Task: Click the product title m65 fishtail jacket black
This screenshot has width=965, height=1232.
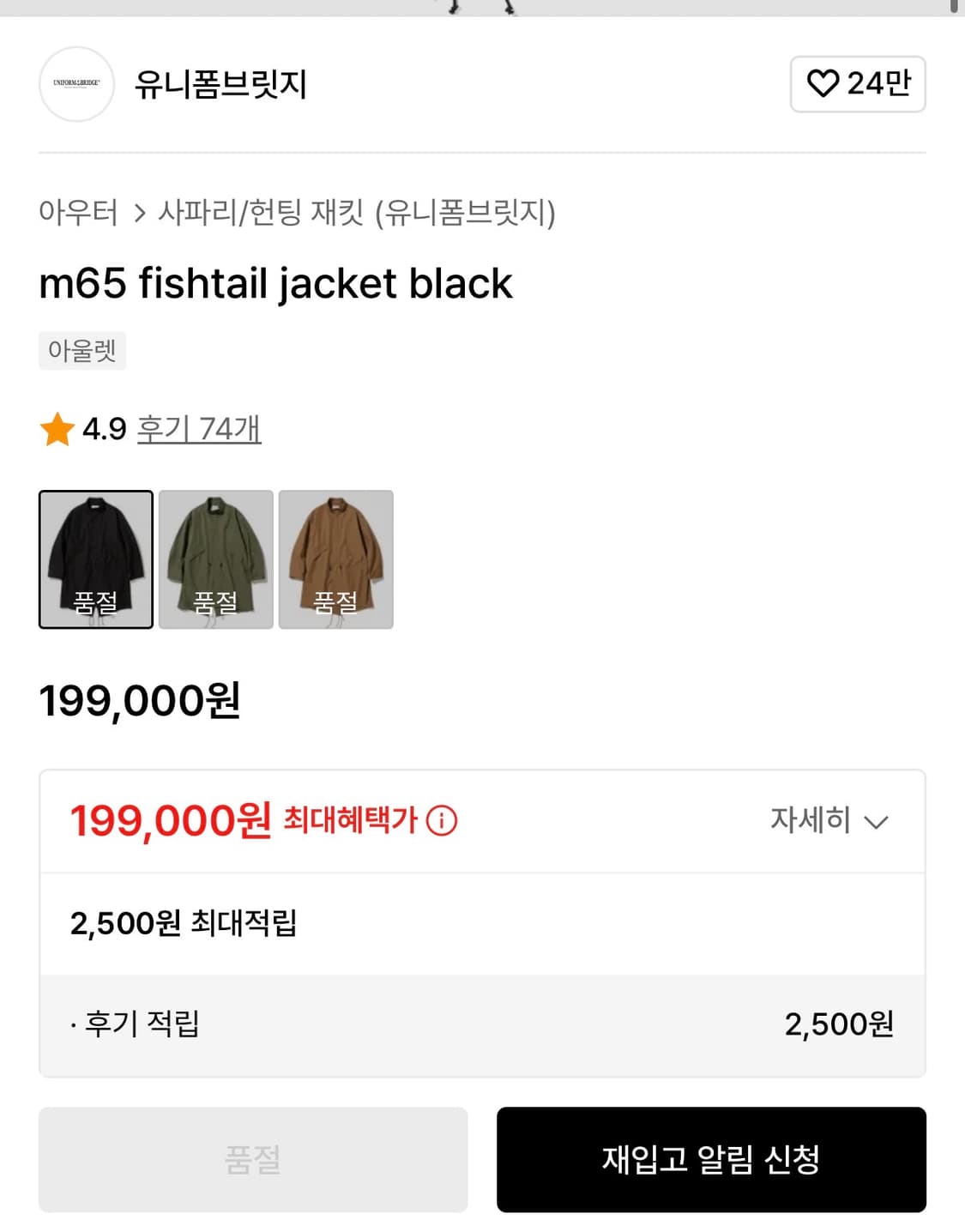Action: click(276, 283)
